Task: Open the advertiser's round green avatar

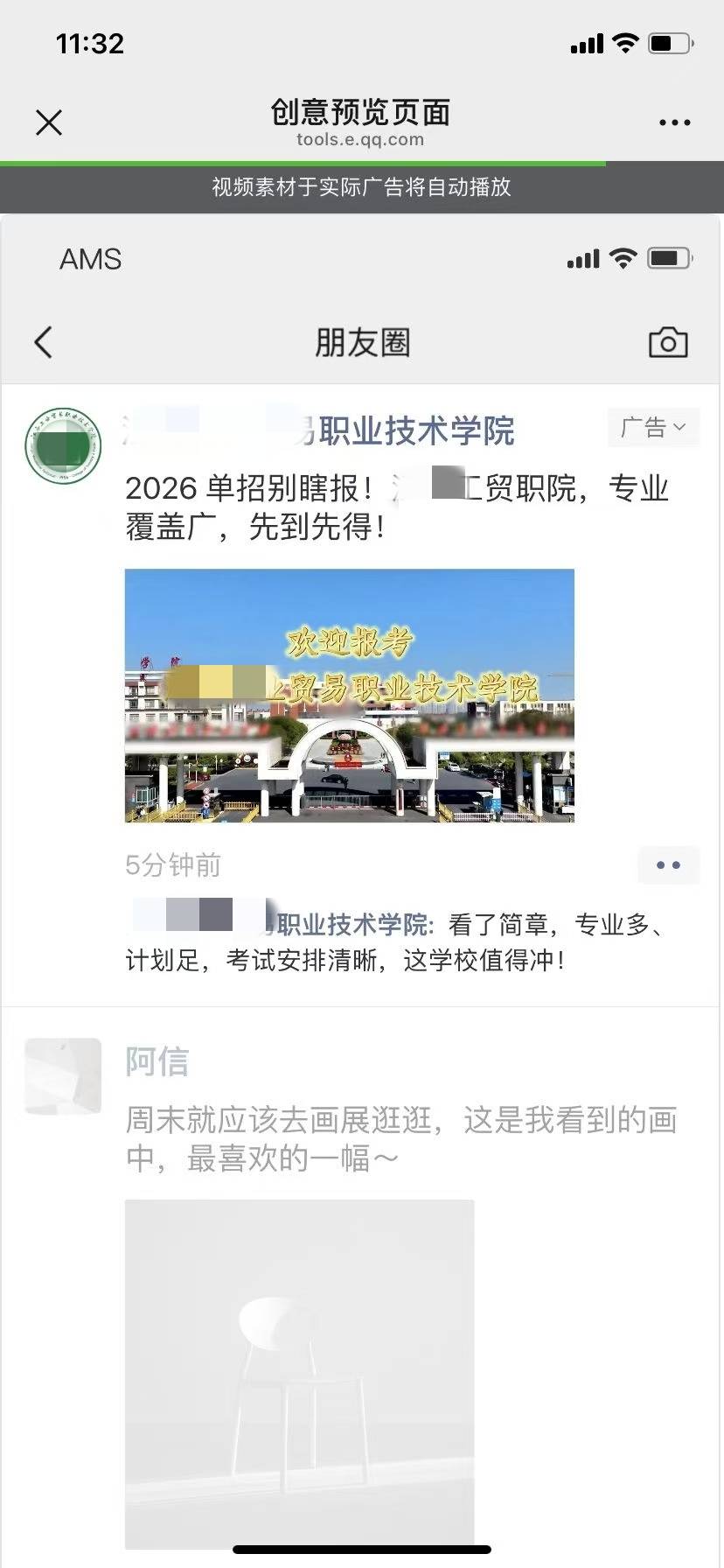Action: (x=63, y=445)
